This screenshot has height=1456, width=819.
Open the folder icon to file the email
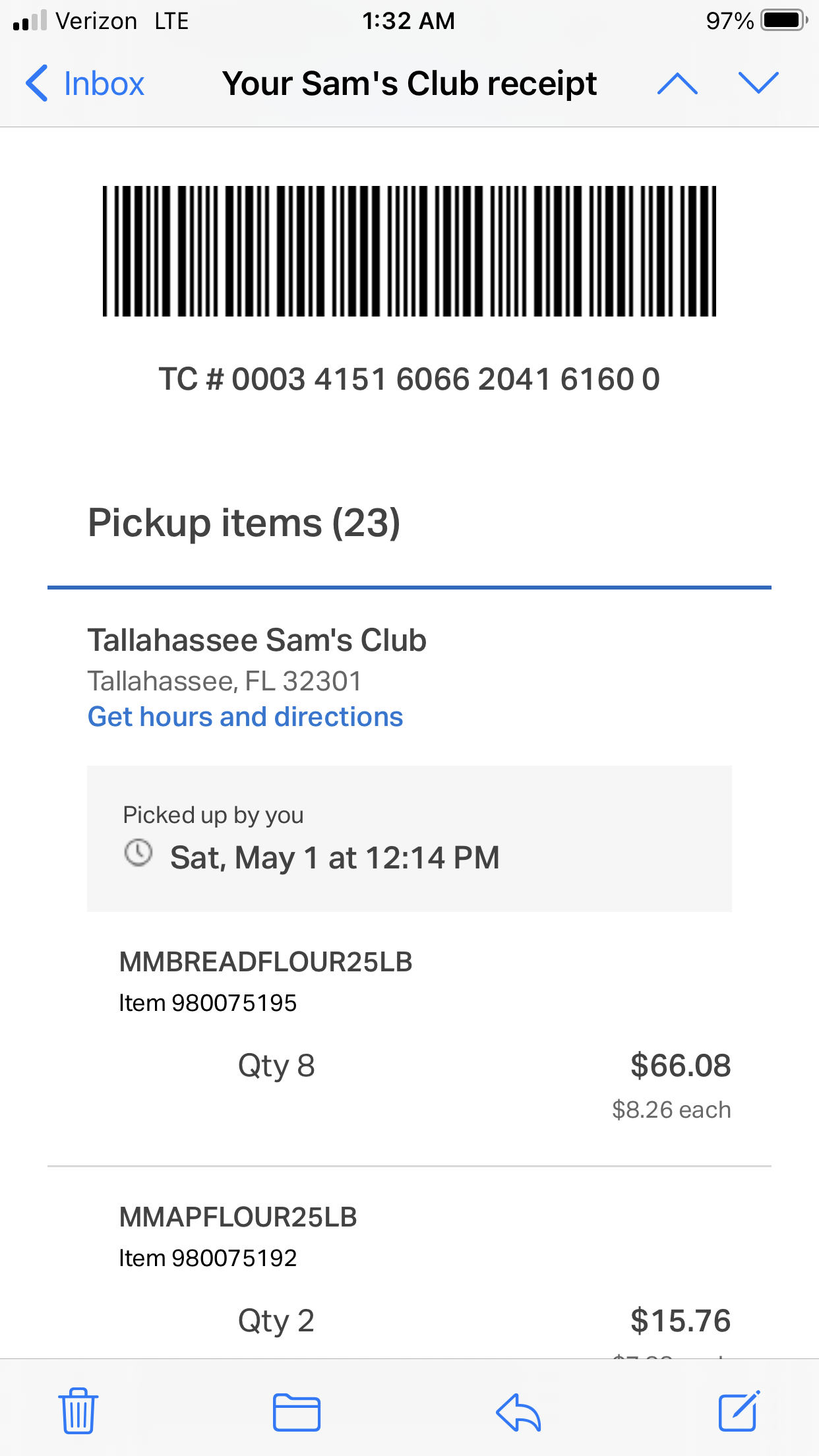point(296,1411)
